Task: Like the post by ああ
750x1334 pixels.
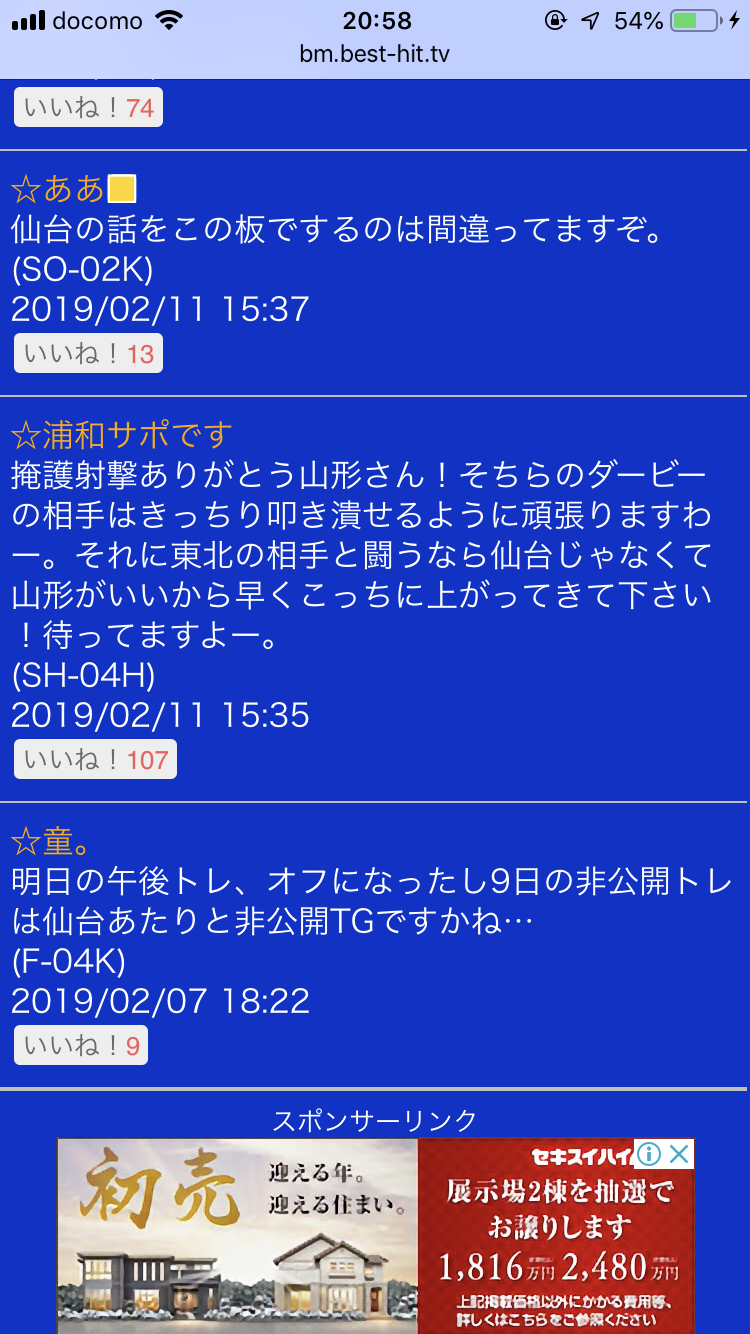Action: pyautogui.click(x=88, y=354)
